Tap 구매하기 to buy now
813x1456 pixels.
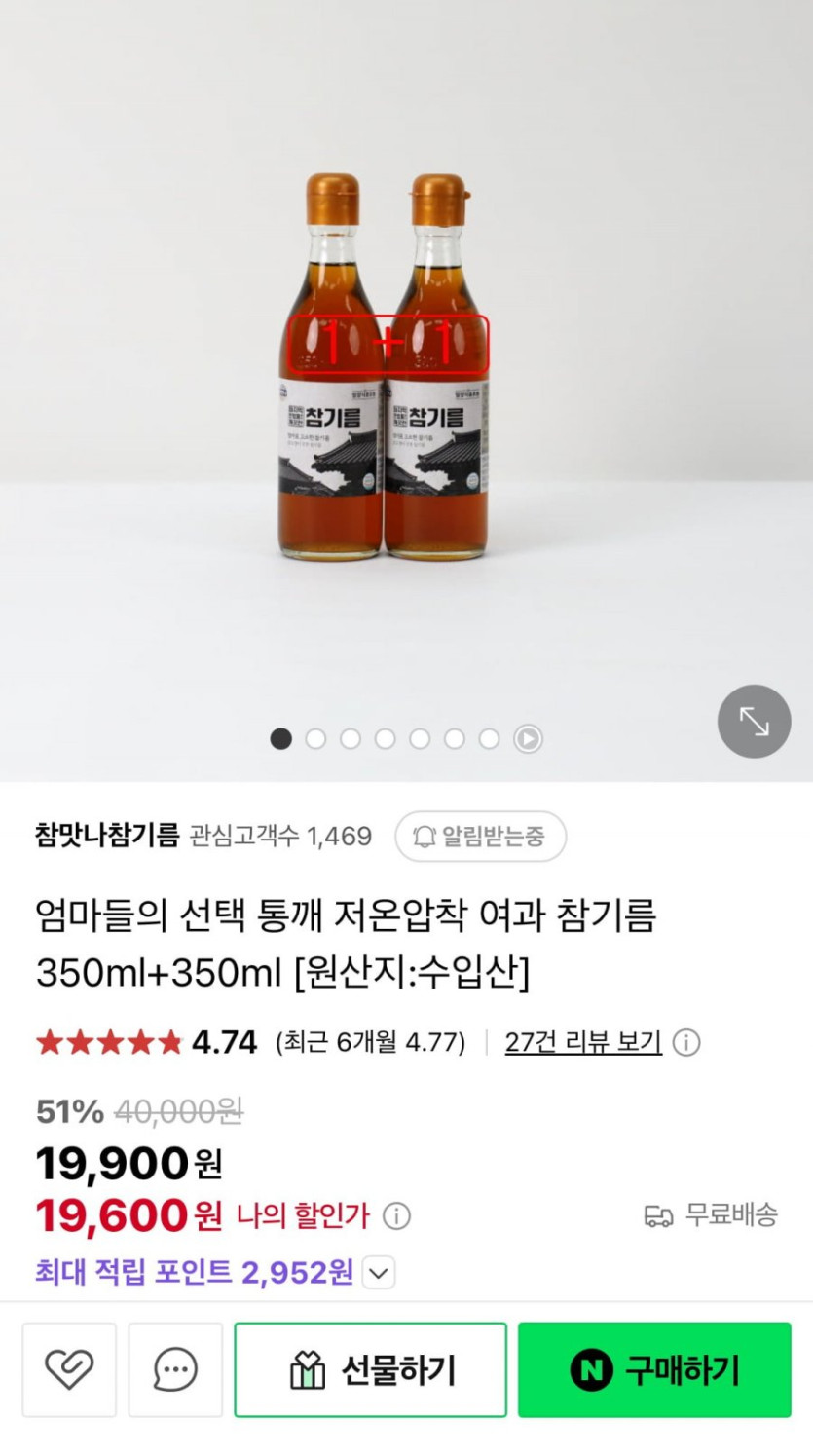654,1369
